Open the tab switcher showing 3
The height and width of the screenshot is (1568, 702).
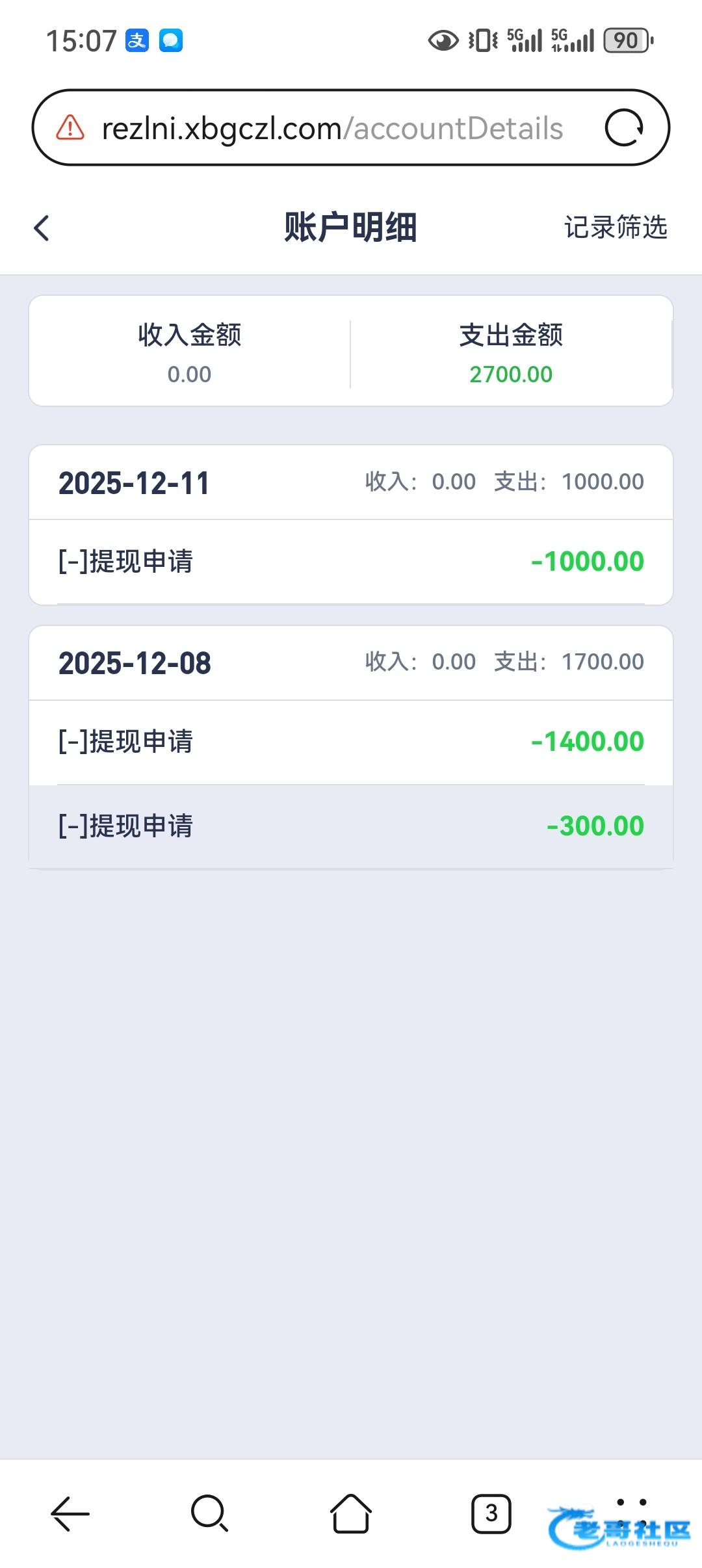point(491,1513)
